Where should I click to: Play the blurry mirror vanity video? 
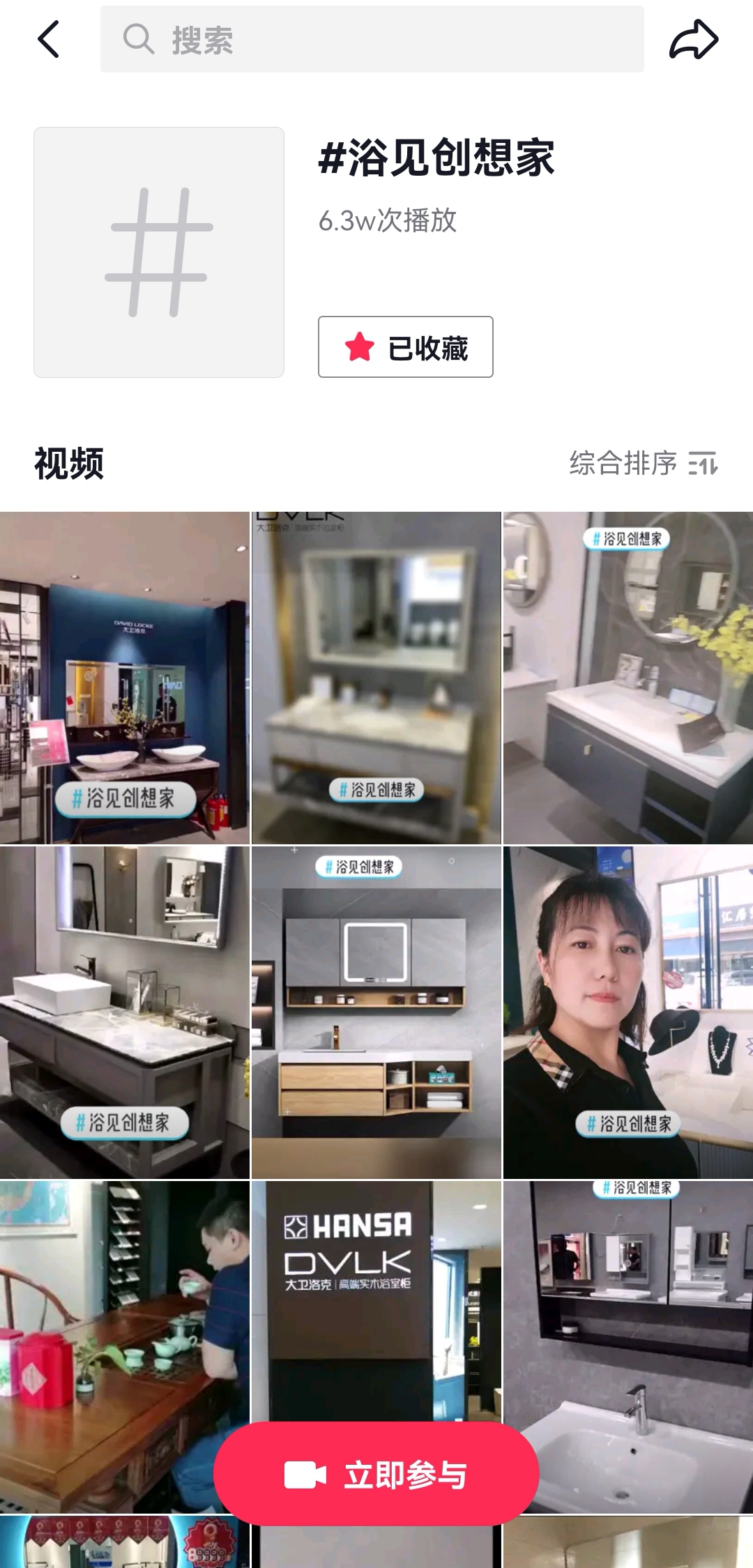(376, 678)
